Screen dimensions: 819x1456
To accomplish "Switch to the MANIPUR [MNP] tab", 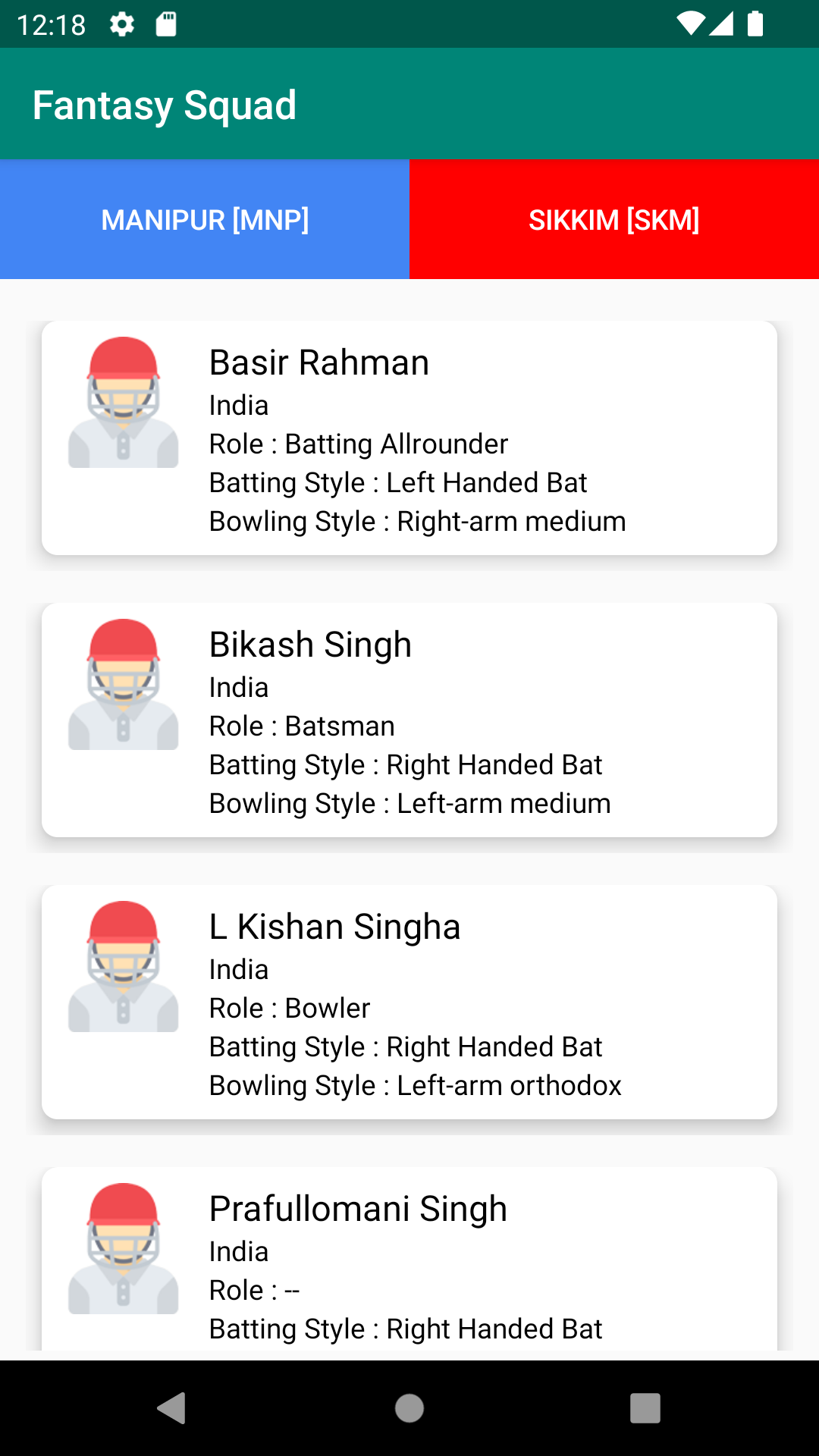I will (x=205, y=219).
